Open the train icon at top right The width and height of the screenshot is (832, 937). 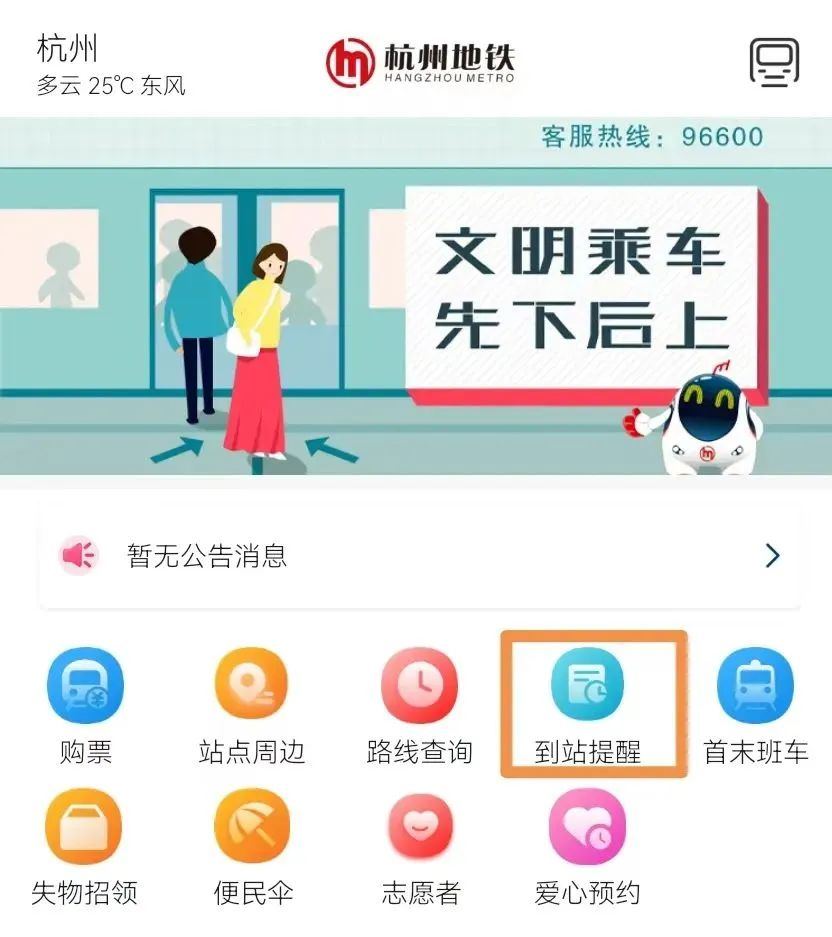[775, 62]
